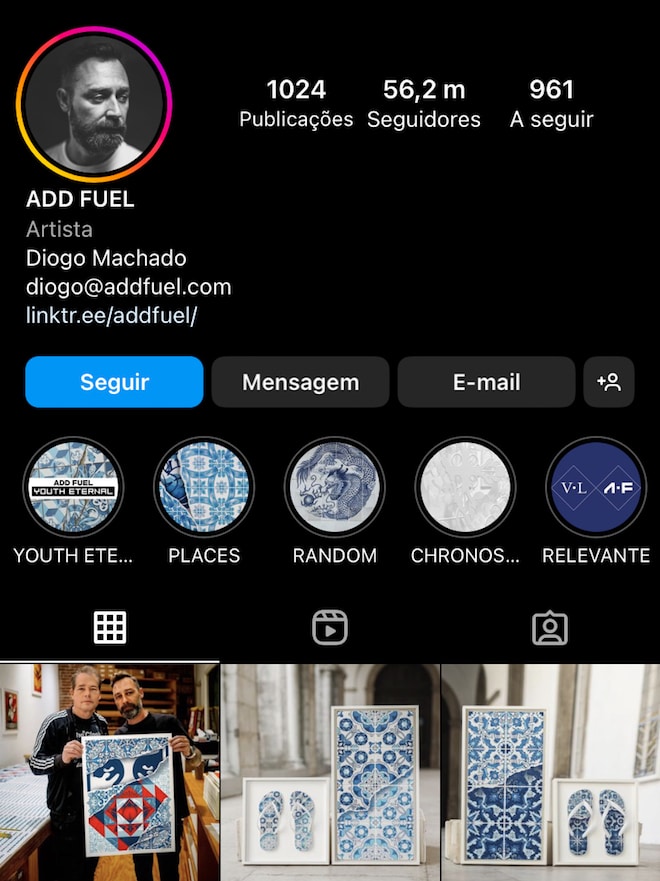Viewport: 660px width, 881px height.
Task: Switch to the posts grid tab
Action: [x=110, y=627]
